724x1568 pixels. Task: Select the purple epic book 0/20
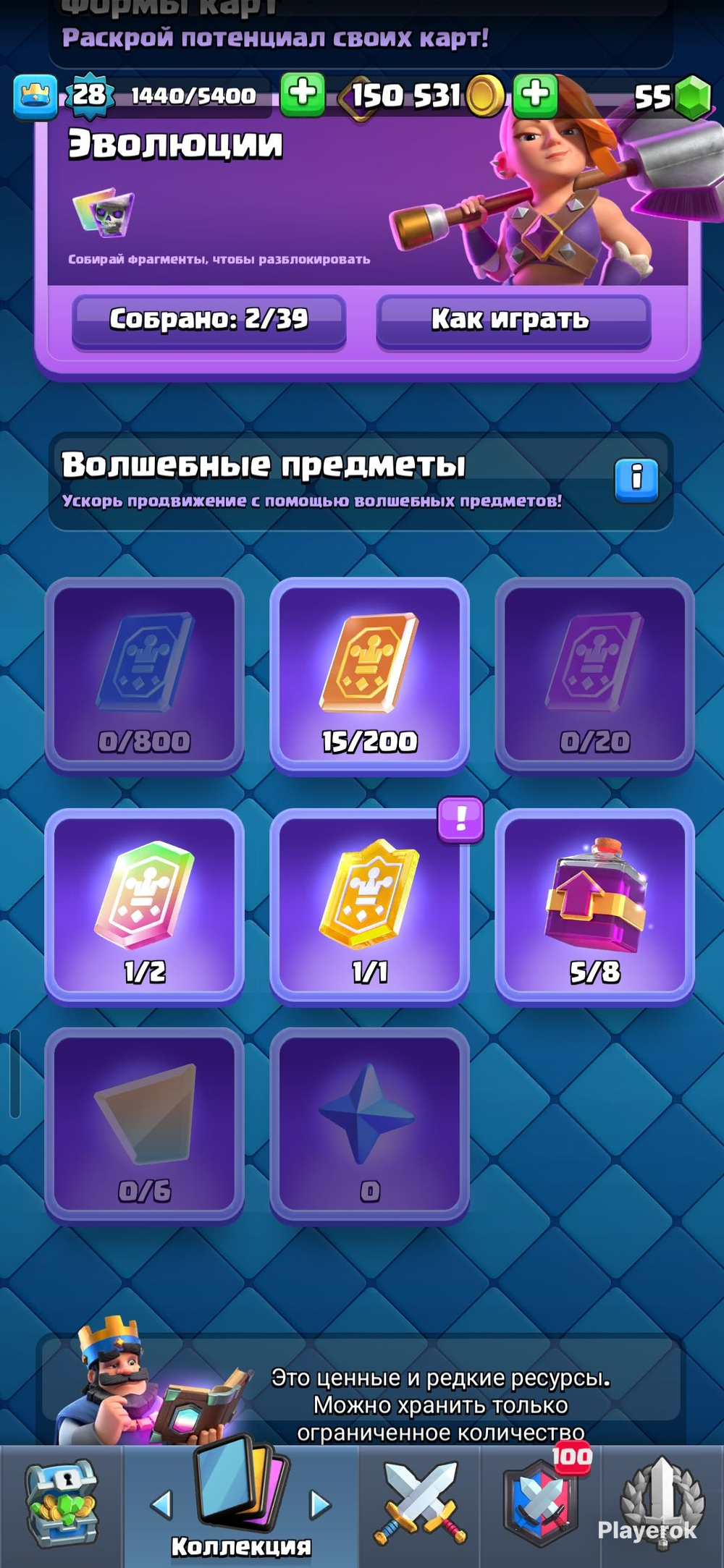point(594,676)
